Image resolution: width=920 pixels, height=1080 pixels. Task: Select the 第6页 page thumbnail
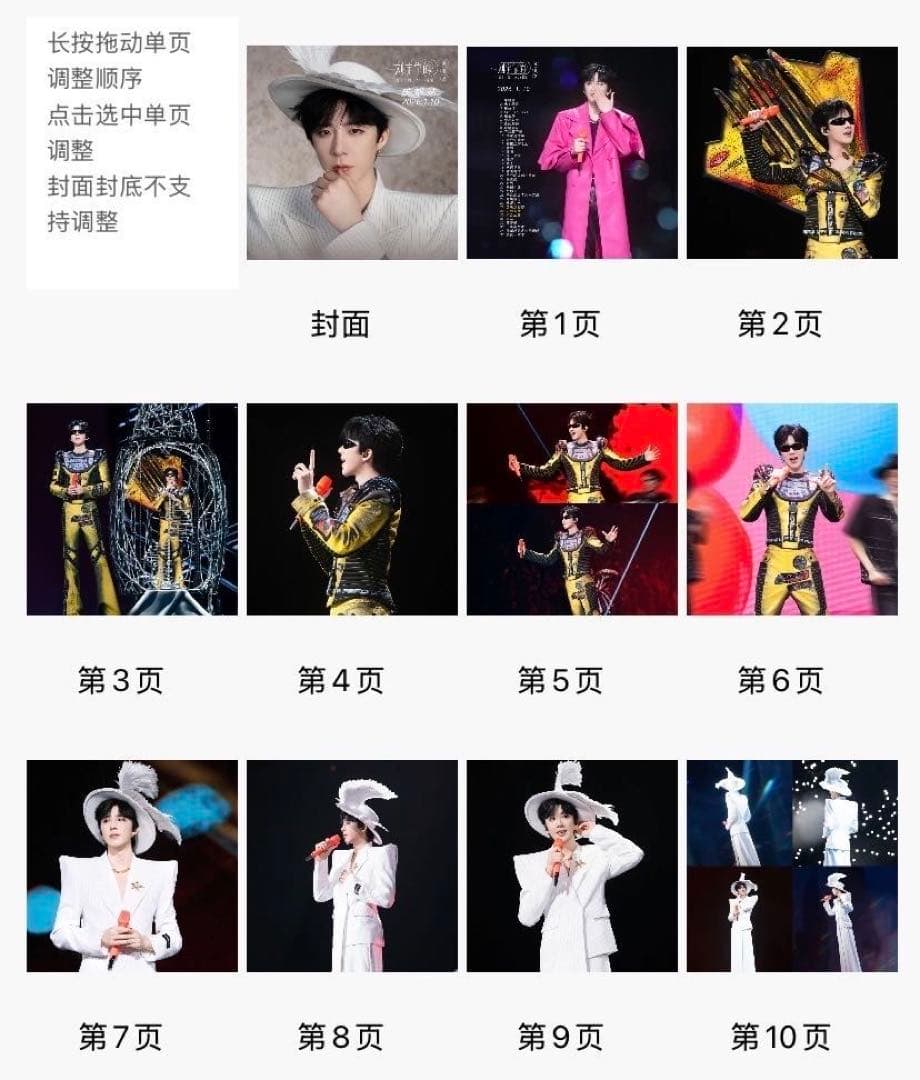point(792,509)
